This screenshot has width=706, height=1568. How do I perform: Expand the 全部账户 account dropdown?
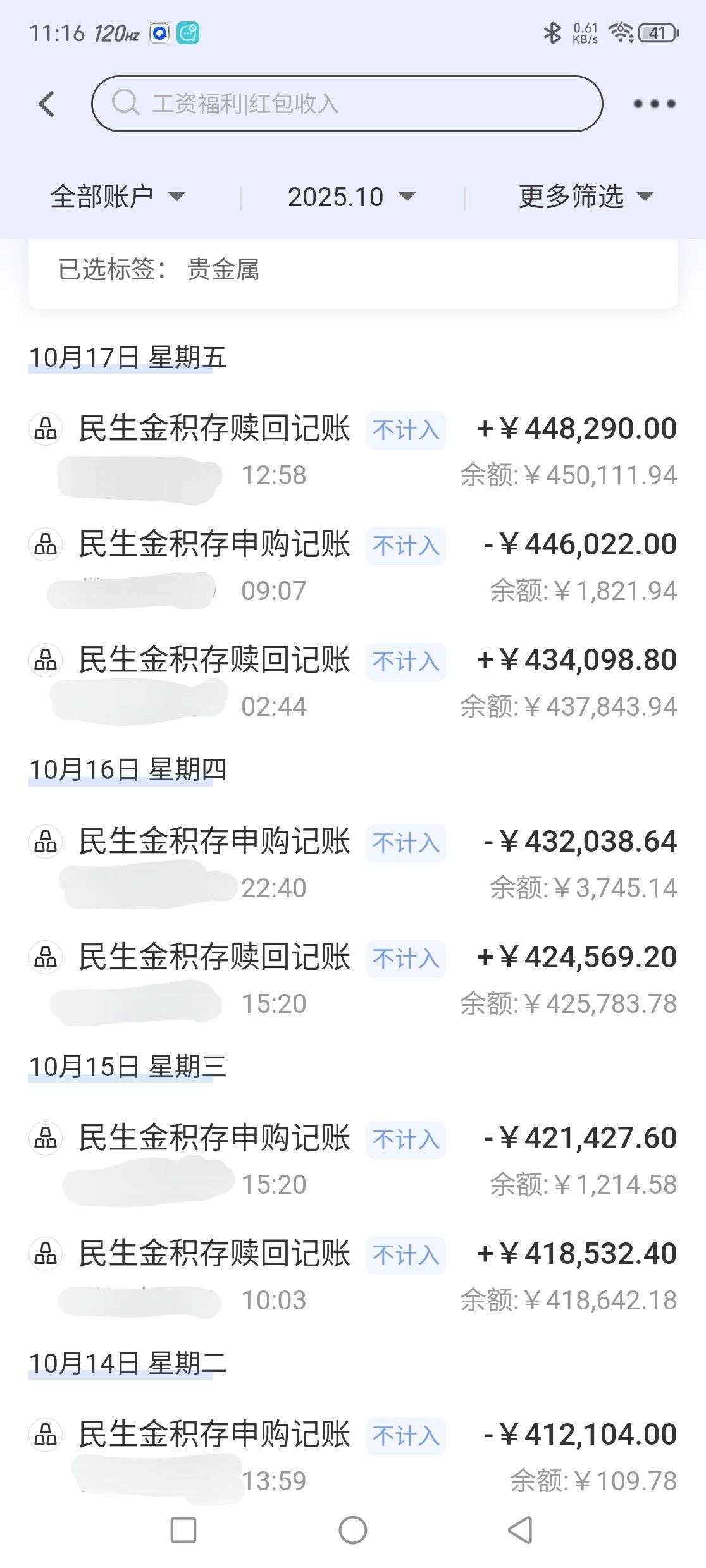(118, 197)
